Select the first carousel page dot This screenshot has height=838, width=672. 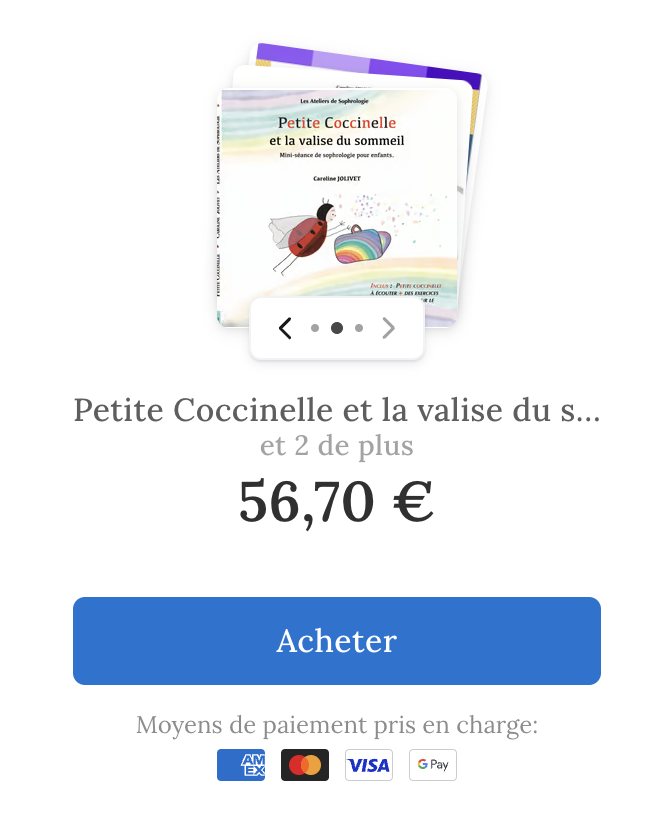tap(315, 328)
